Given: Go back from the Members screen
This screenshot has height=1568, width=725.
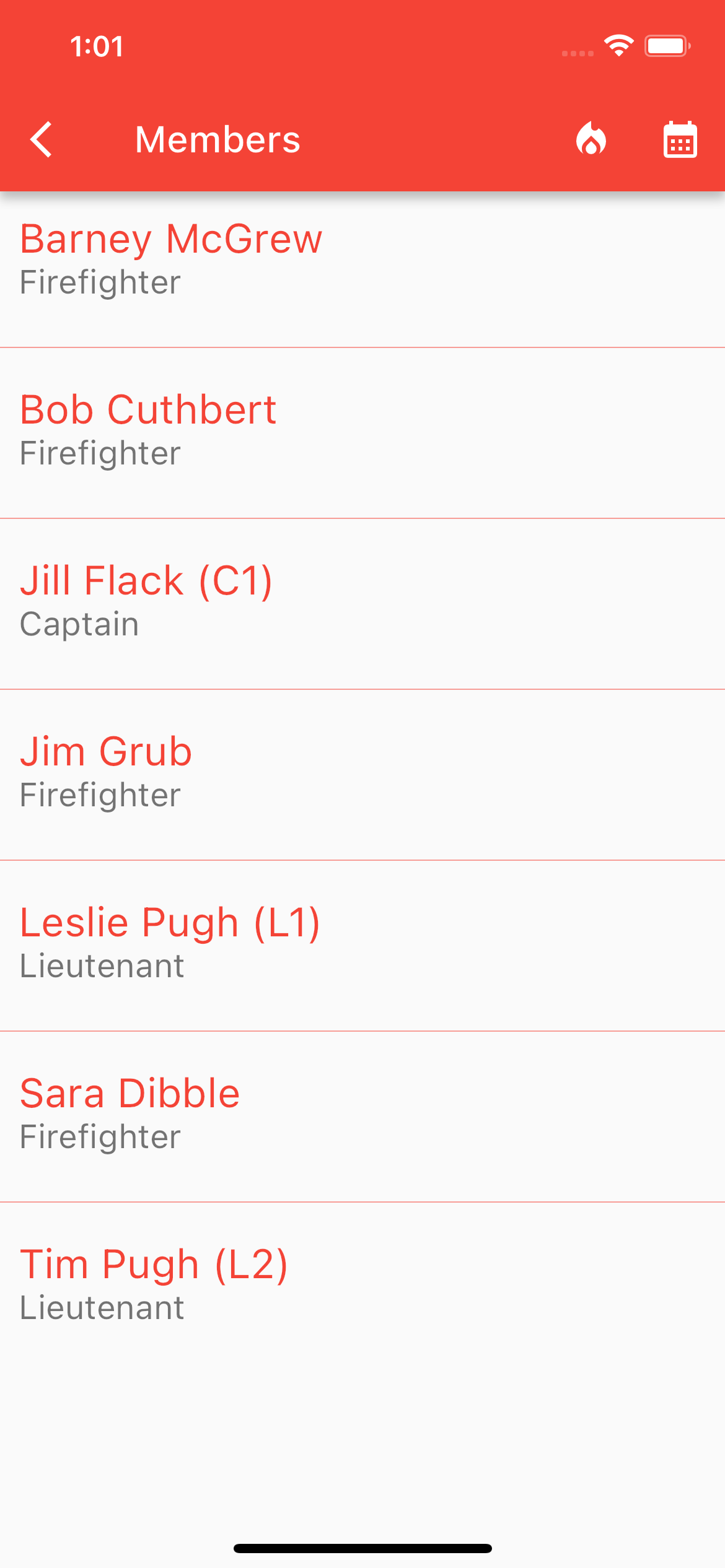Looking at the screenshot, I should coord(42,139).
